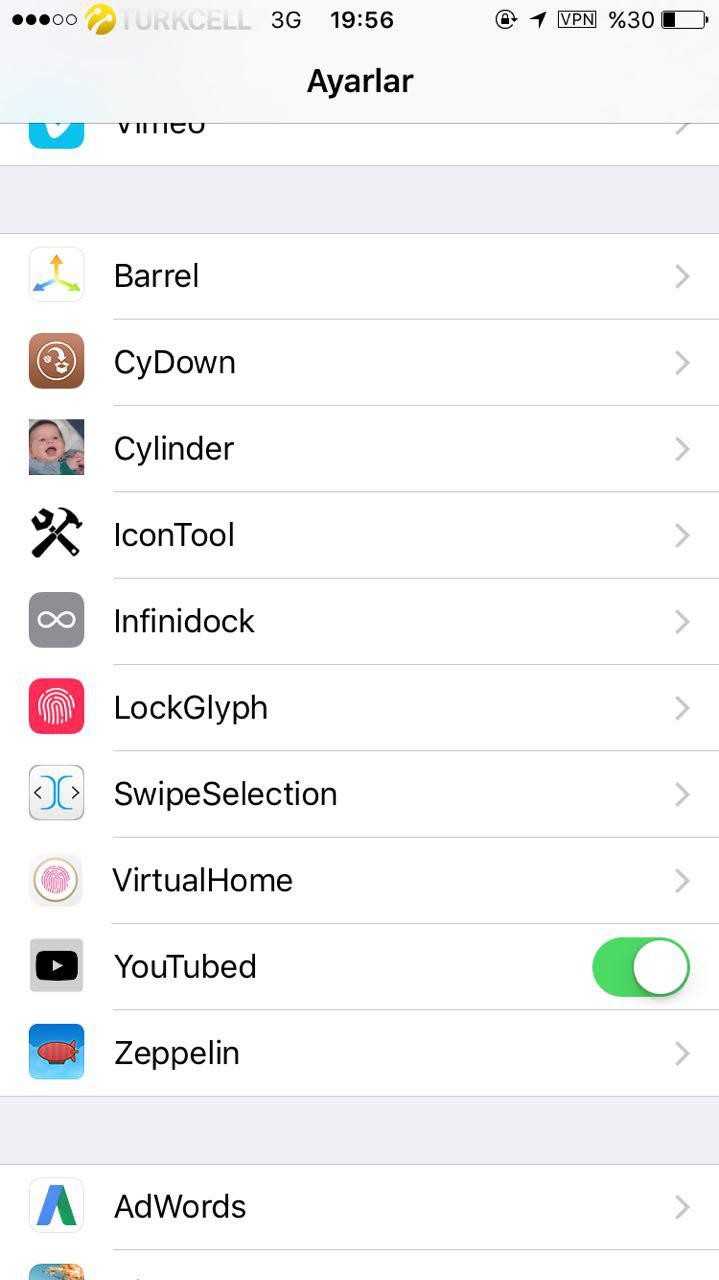The width and height of the screenshot is (719, 1280).
Task: Open Barrel settings
Action: tap(359, 277)
